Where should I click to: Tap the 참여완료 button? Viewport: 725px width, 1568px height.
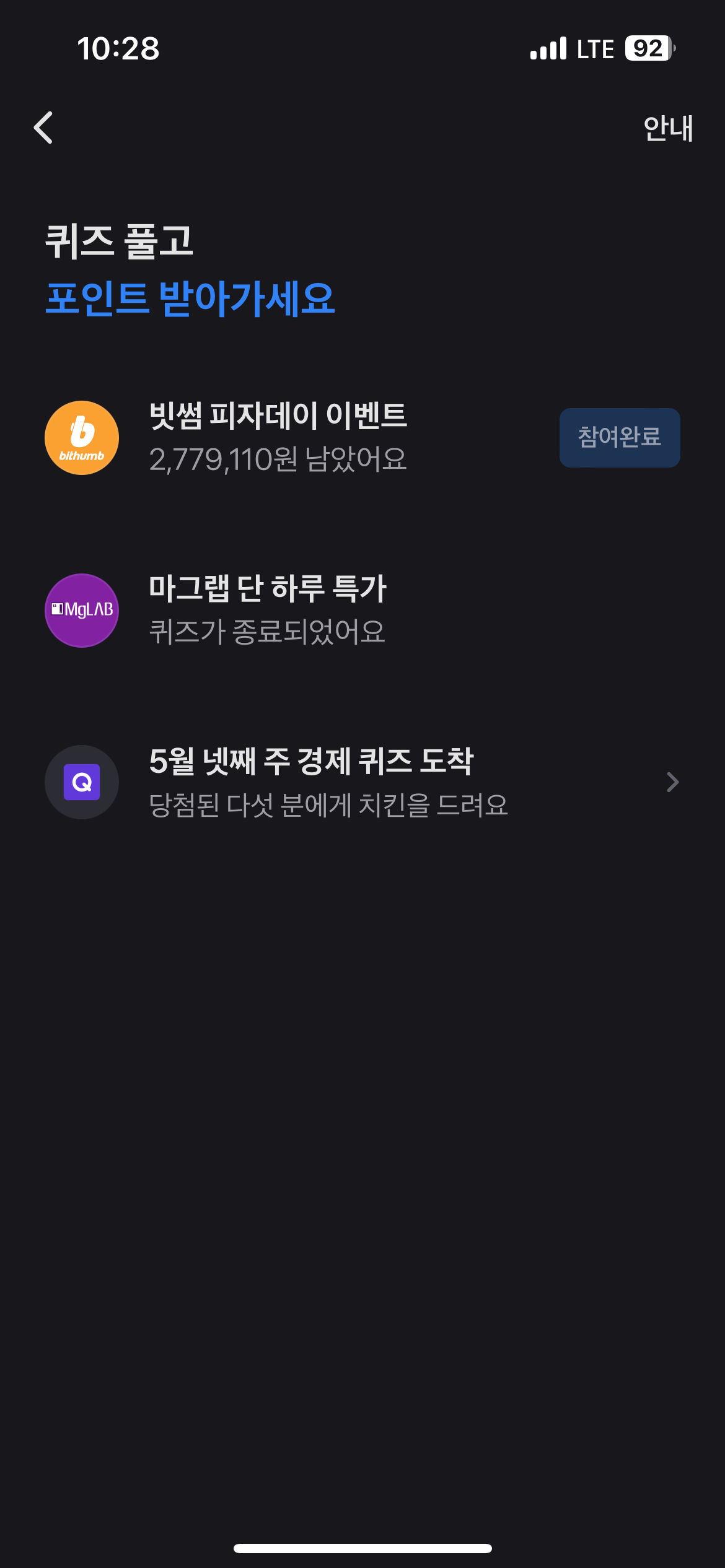[619, 437]
